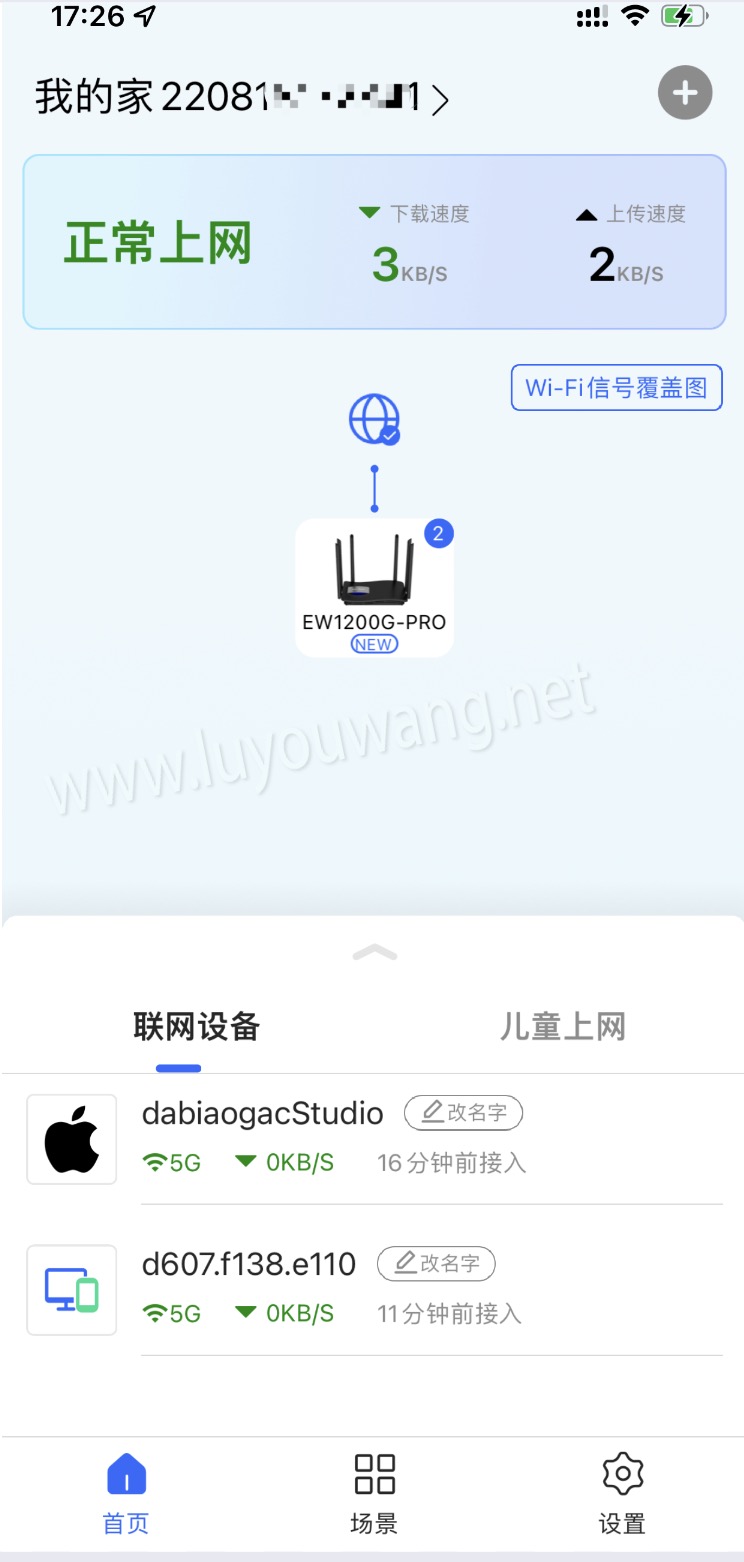Open the EW1200G-PRO router device icon
744x1562 pixels.
click(x=374, y=575)
